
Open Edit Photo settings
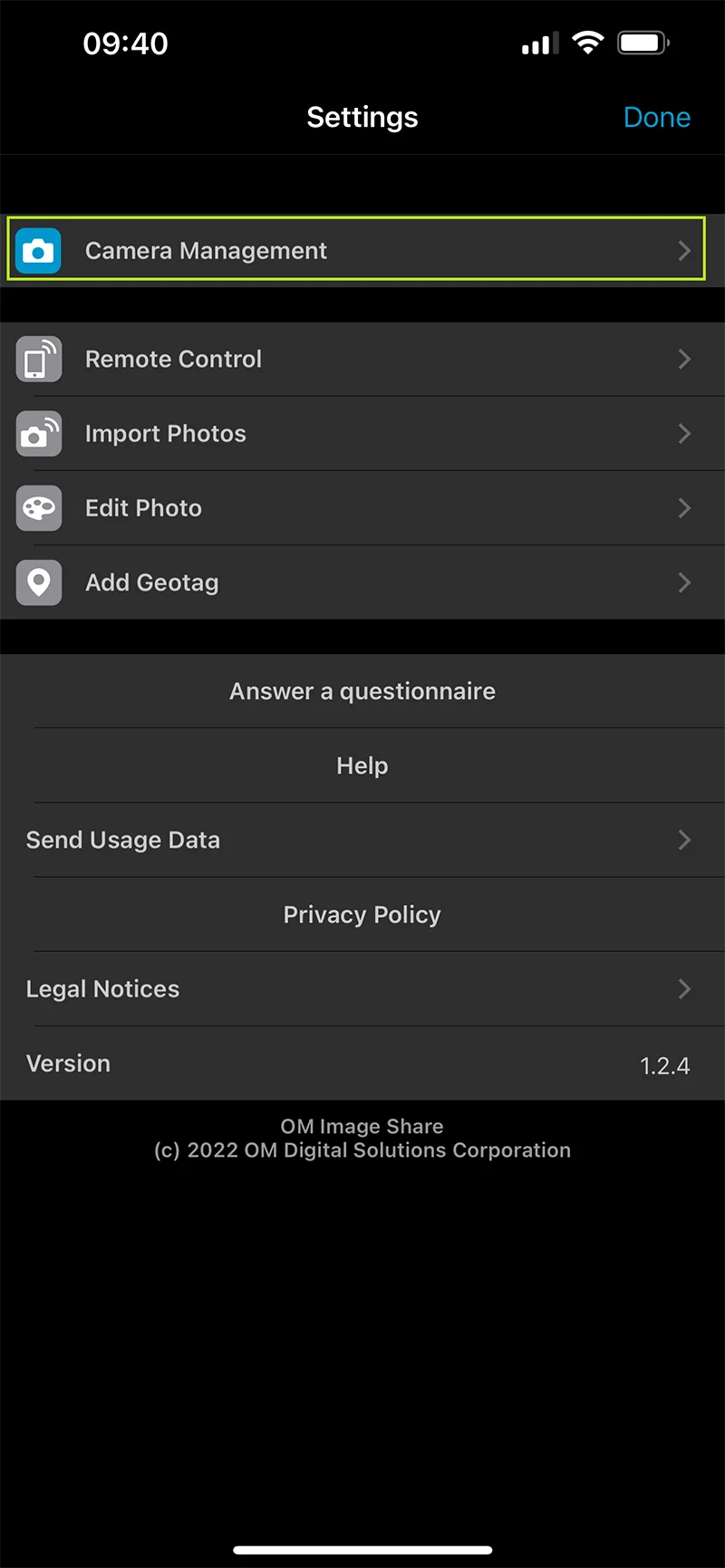click(x=362, y=508)
